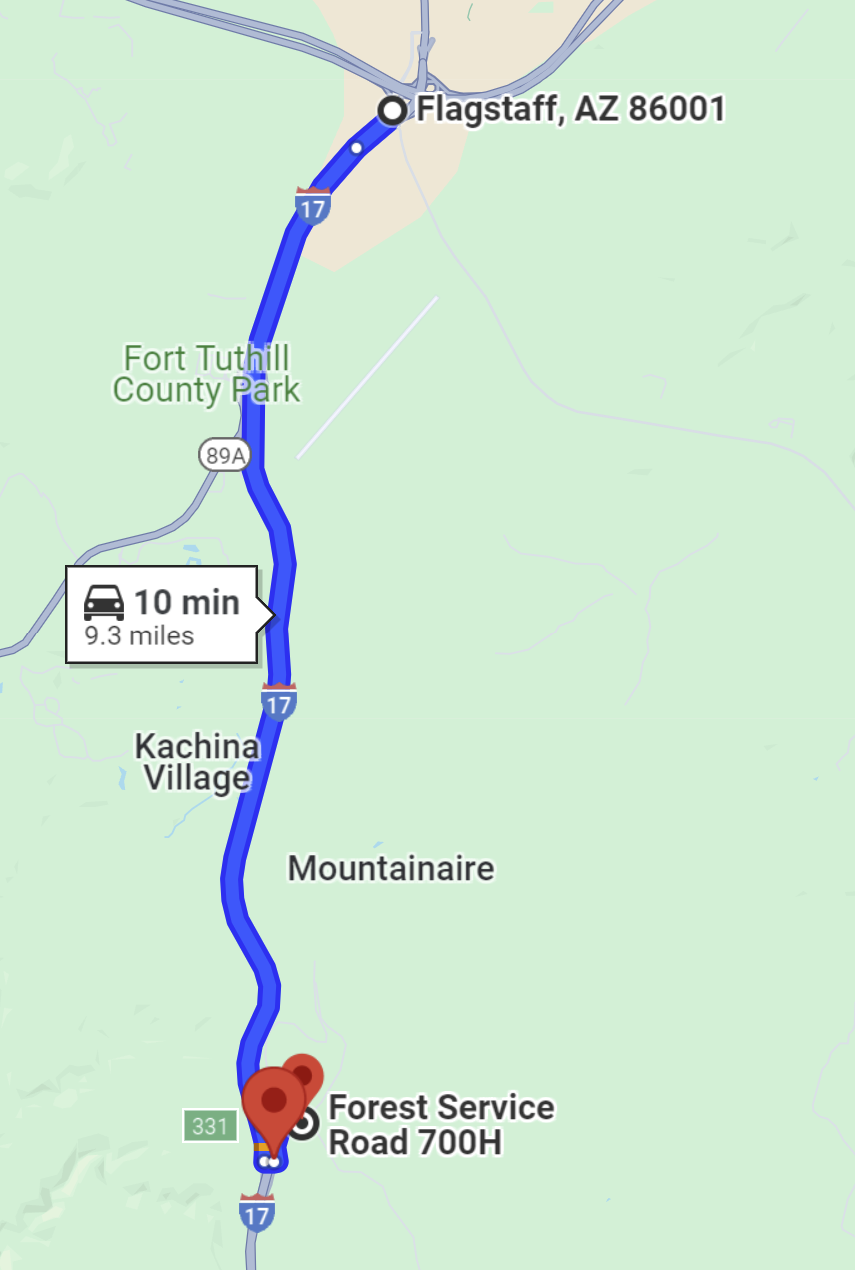Tap the Forest Service Road 700H waypoint marker
Image resolution: width=855 pixels, height=1270 pixels.
point(304,1124)
